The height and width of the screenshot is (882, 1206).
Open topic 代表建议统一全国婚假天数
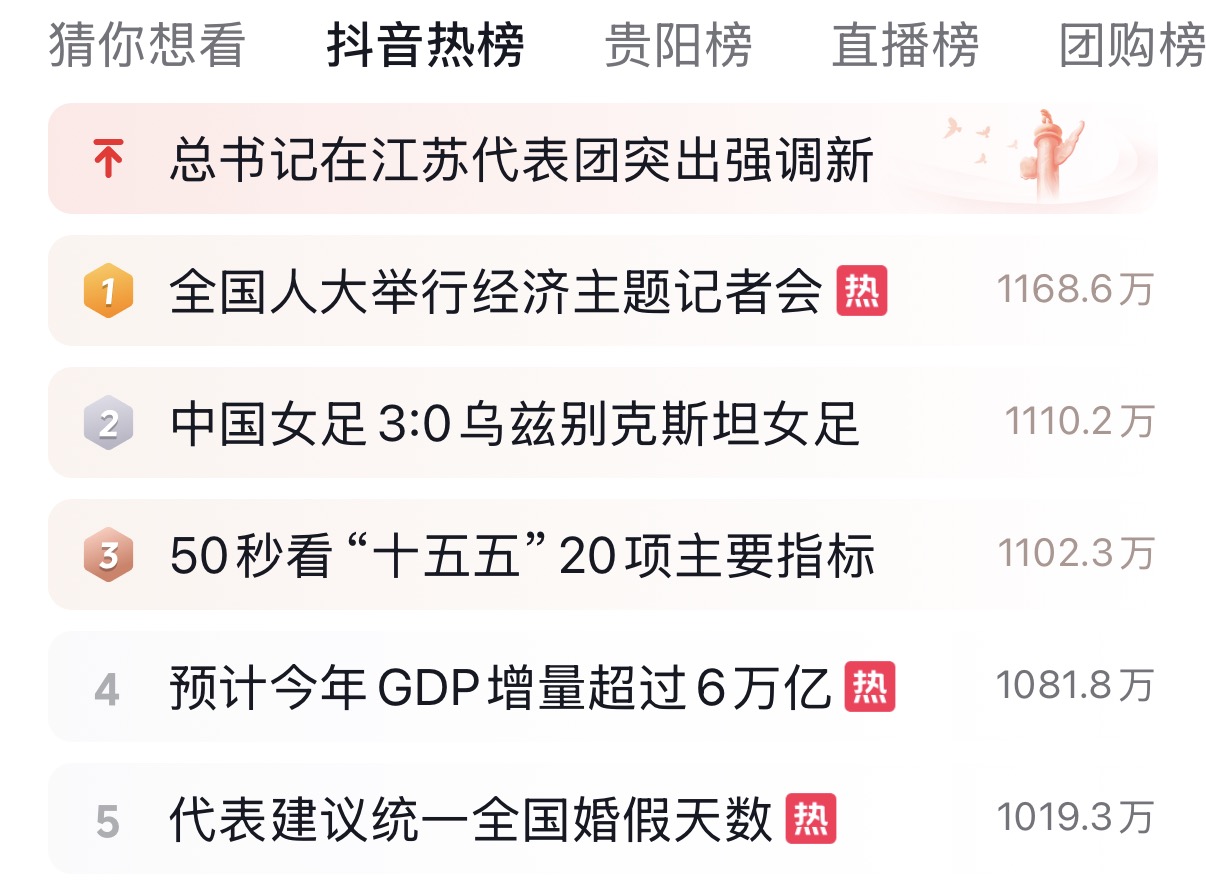pyautogui.click(x=470, y=820)
